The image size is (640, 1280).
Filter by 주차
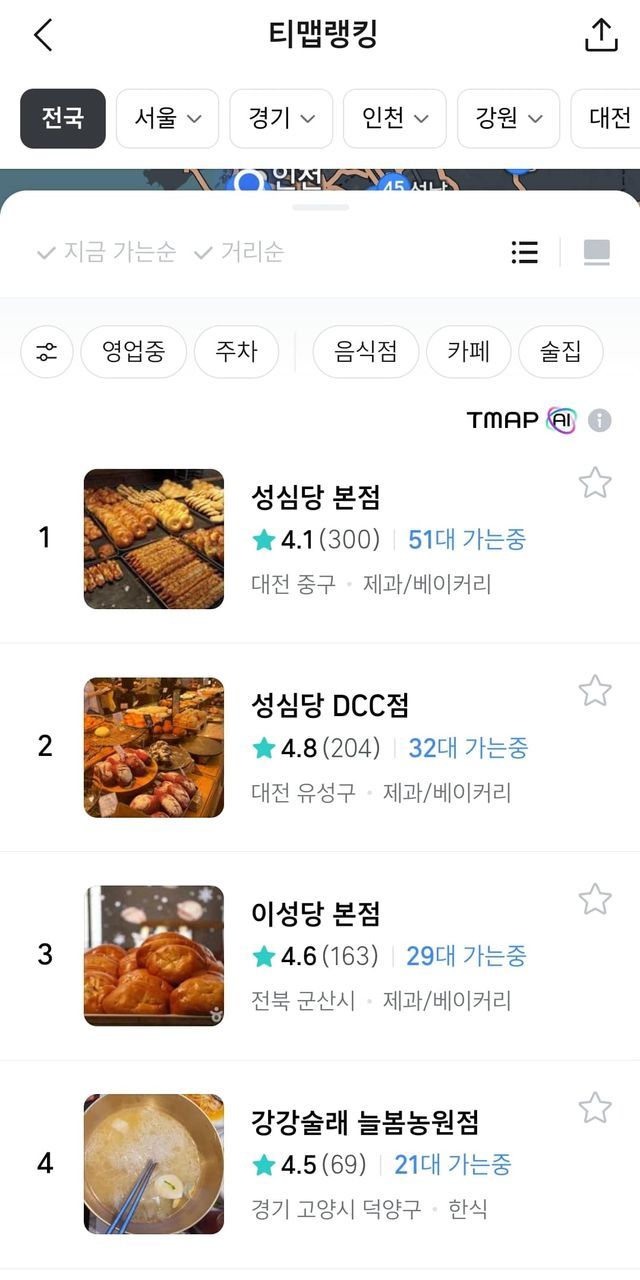coord(236,352)
